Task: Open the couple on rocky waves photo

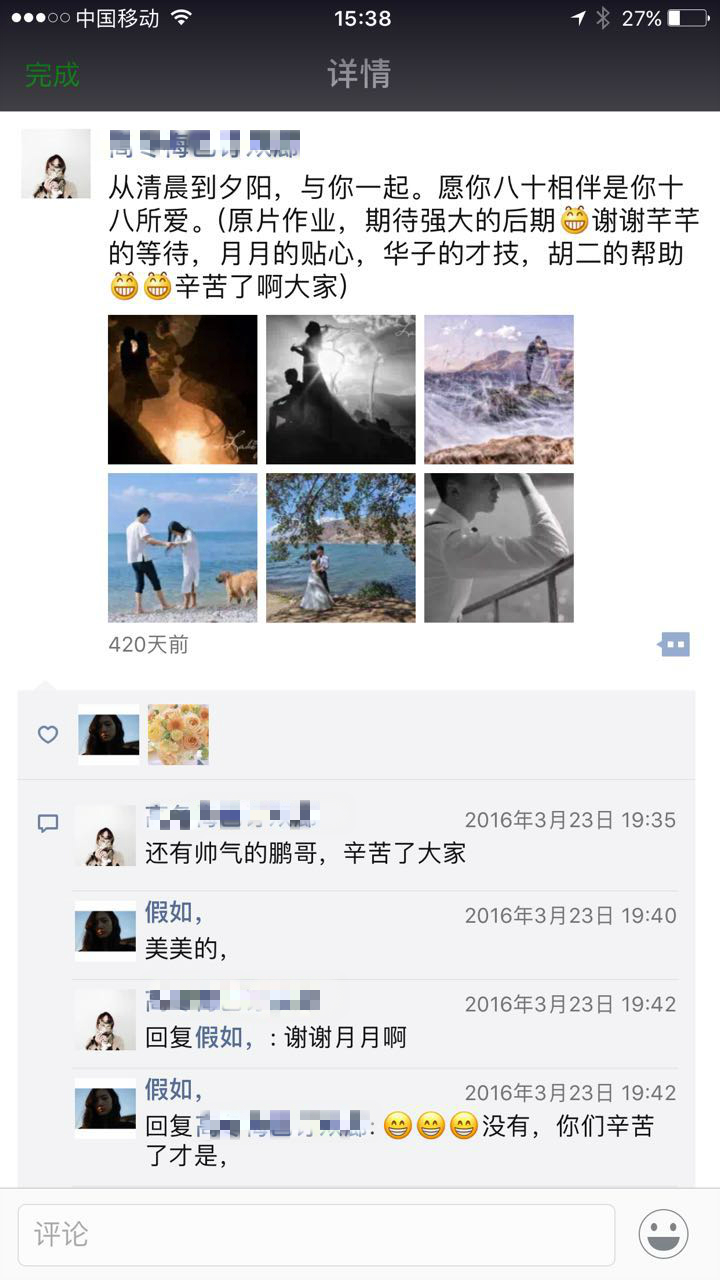Action: point(499,390)
